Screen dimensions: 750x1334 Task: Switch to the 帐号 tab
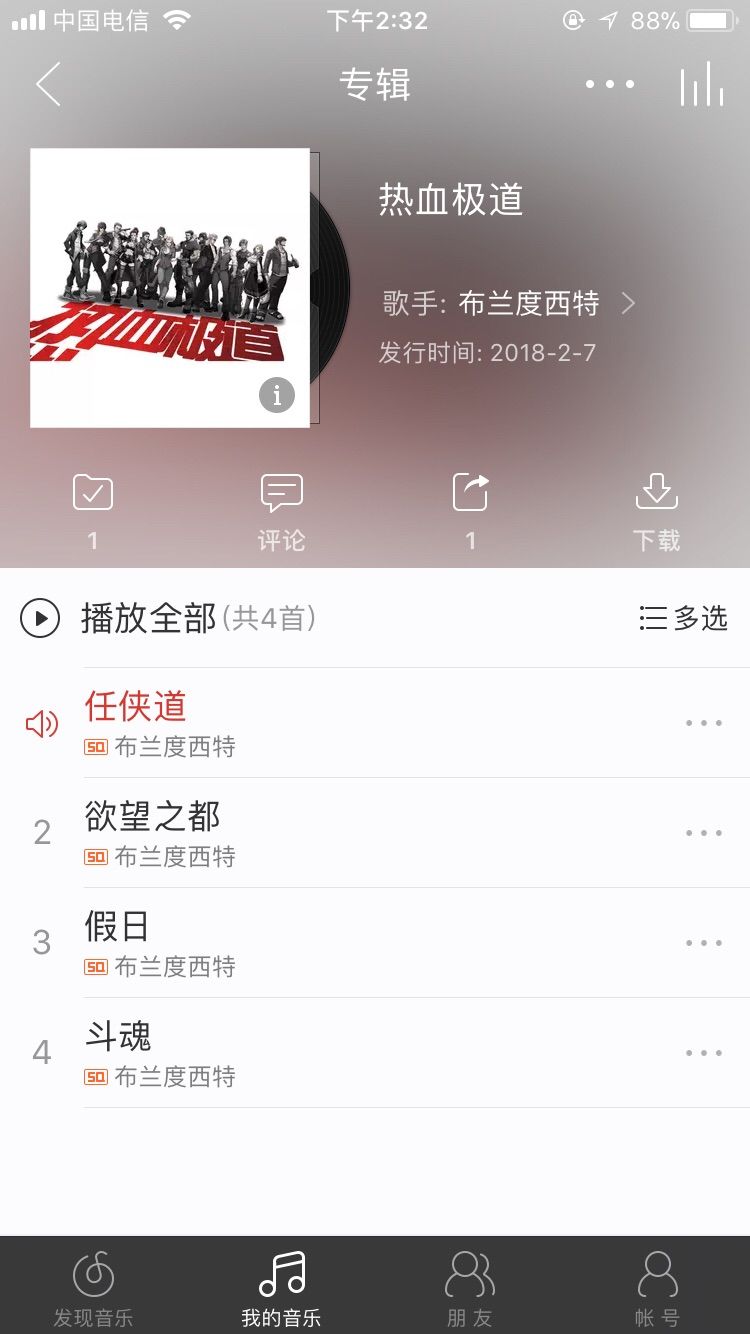point(657,1288)
